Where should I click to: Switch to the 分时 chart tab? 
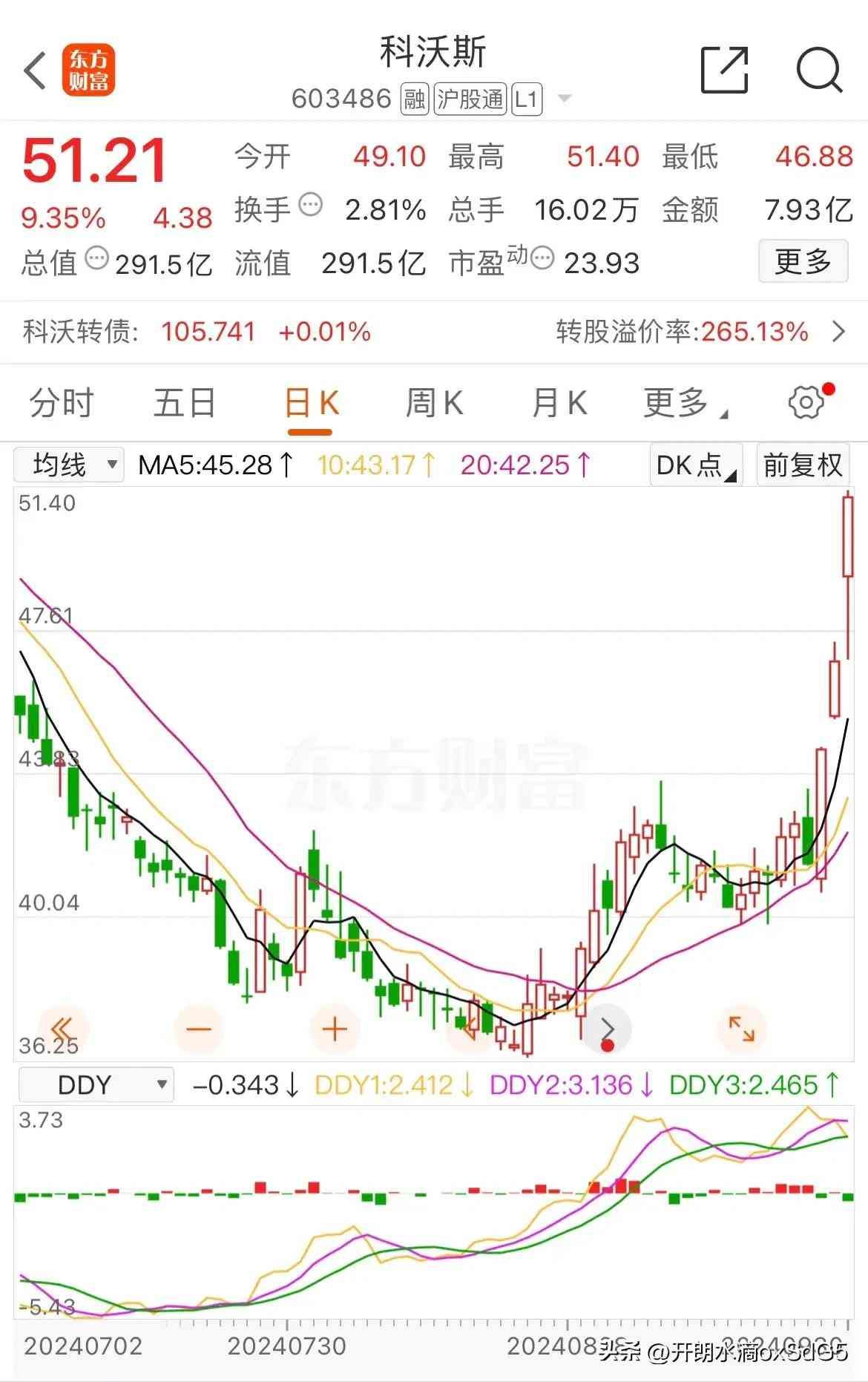62,404
